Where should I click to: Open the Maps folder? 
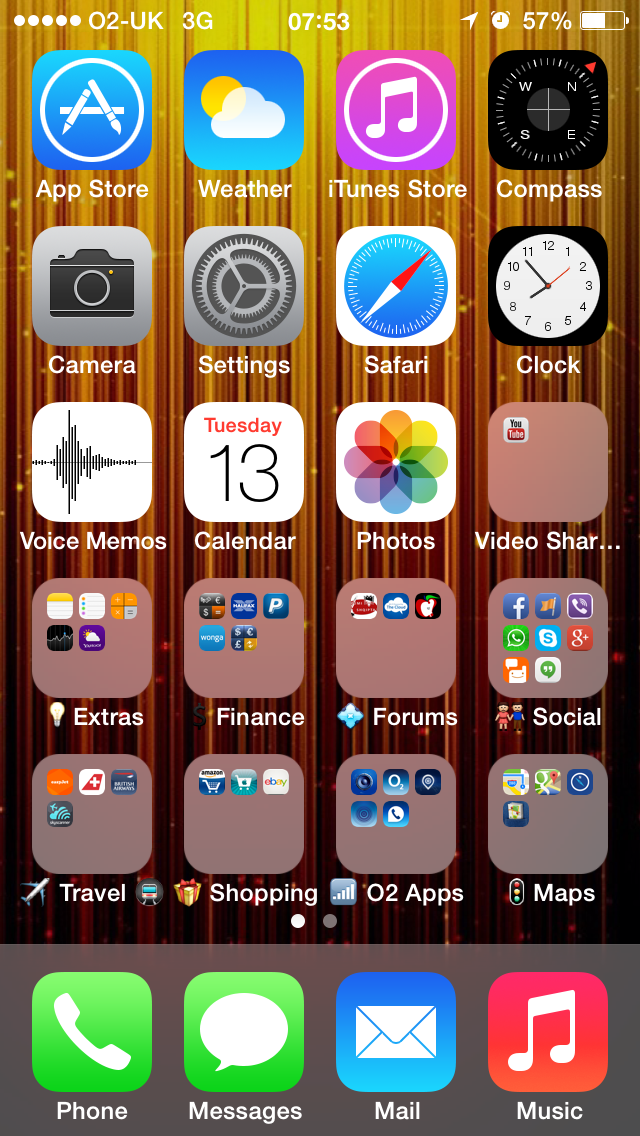548,814
